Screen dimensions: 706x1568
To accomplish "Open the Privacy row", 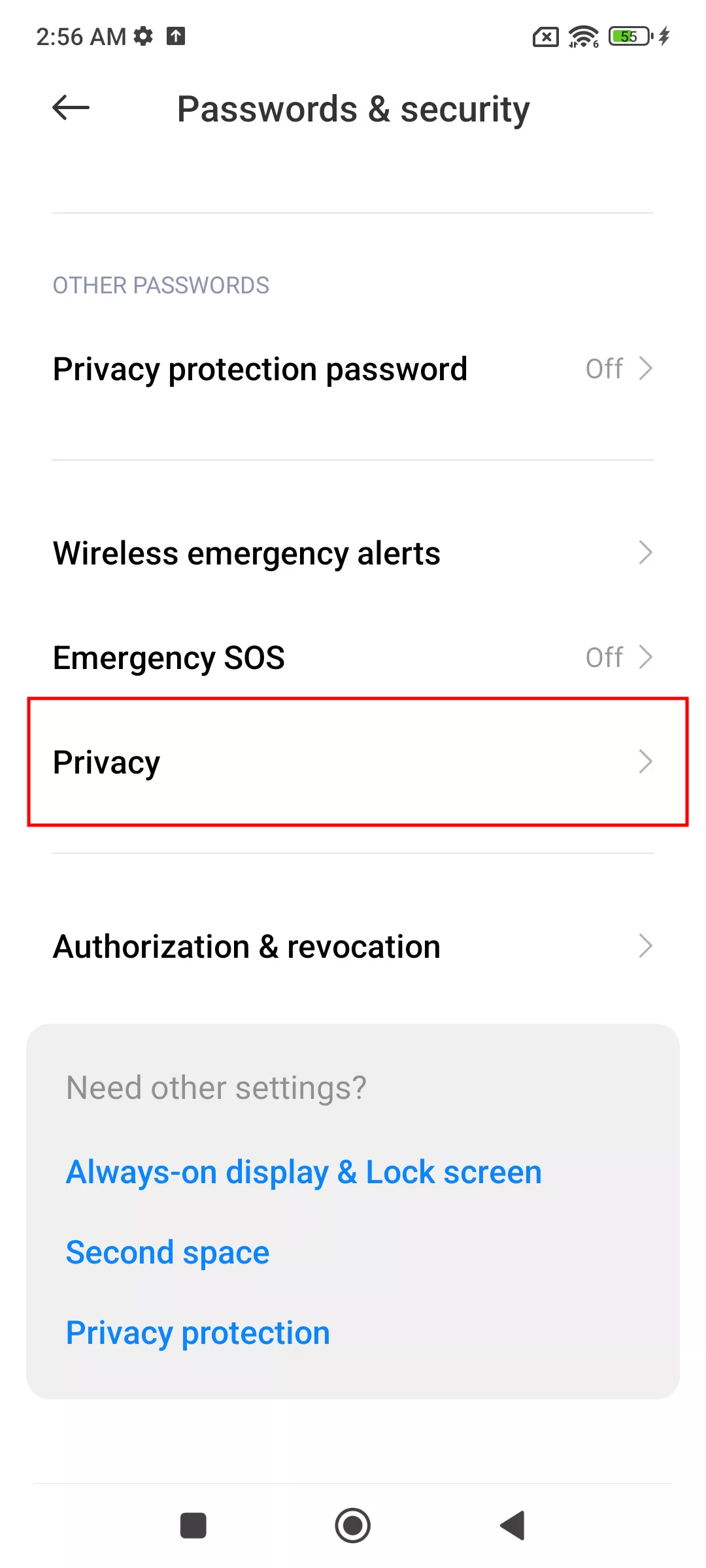I will 353,762.
